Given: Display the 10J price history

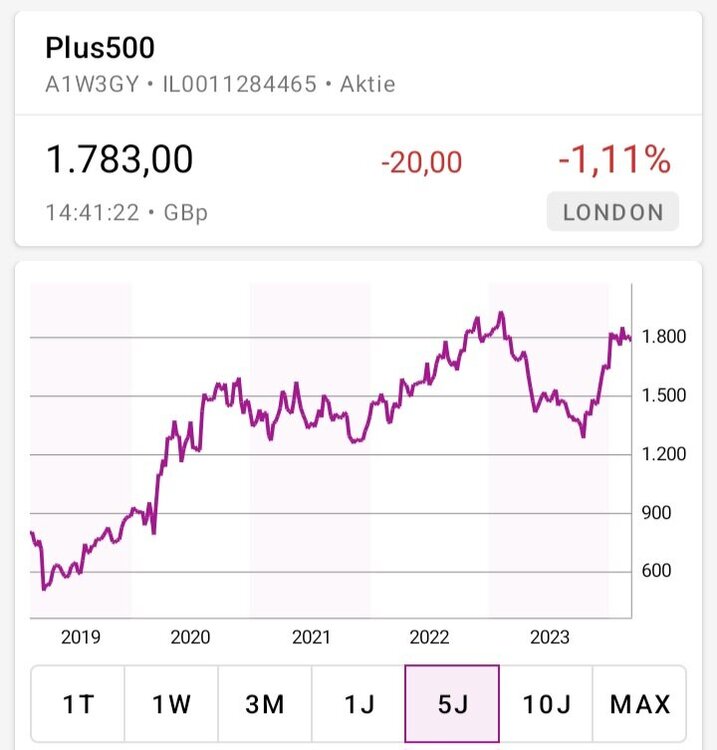Looking at the screenshot, I should tap(546, 704).
